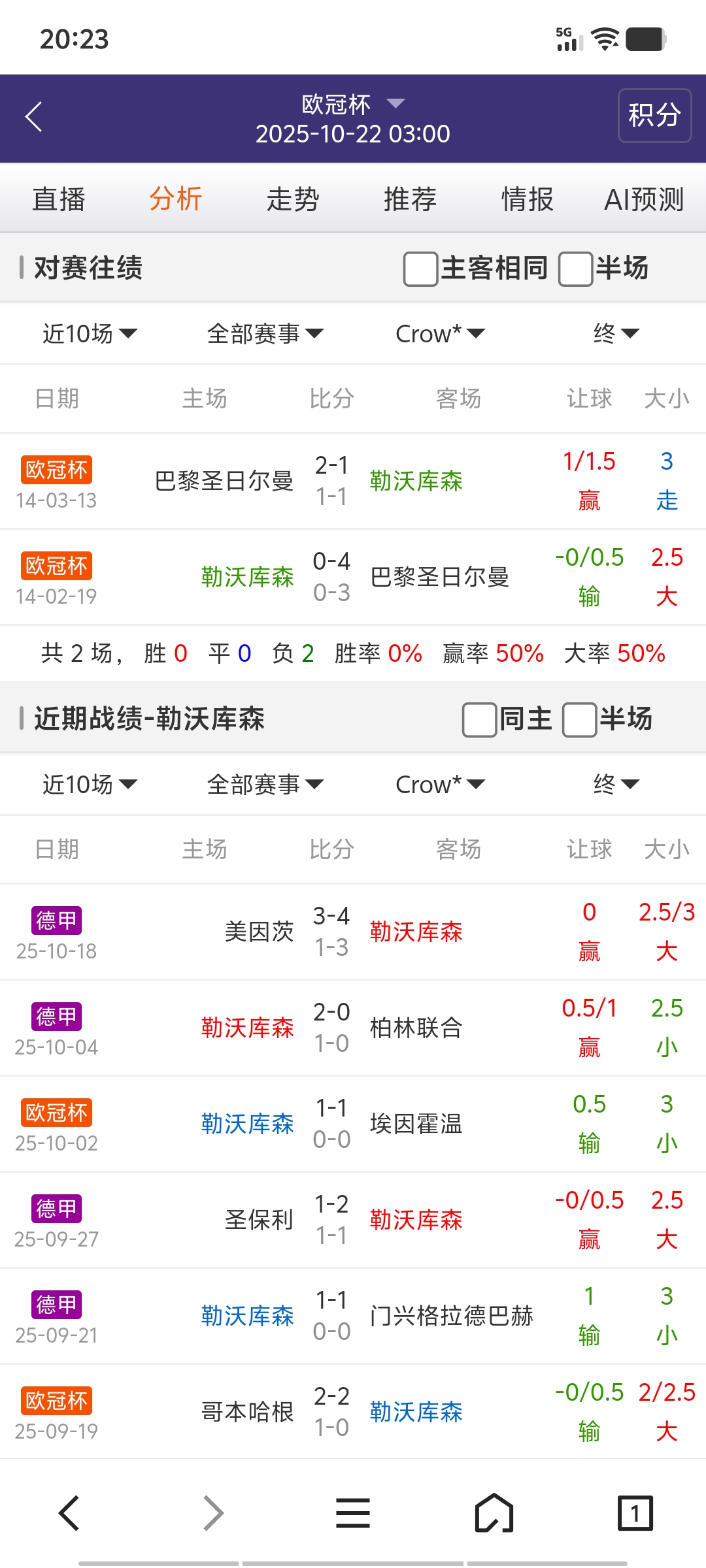Image resolution: width=706 pixels, height=1568 pixels.
Task: Open the 积分 standings button
Action: pyautogui.click(x=654, y=116)
